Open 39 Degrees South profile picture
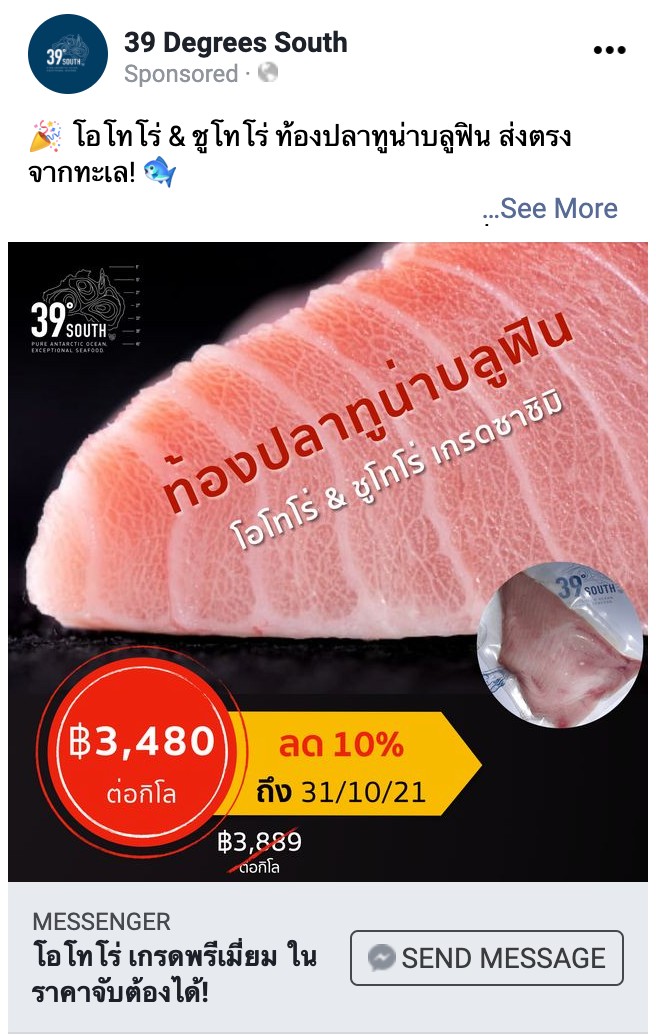The image size is (656, 1036). point(68,54)
